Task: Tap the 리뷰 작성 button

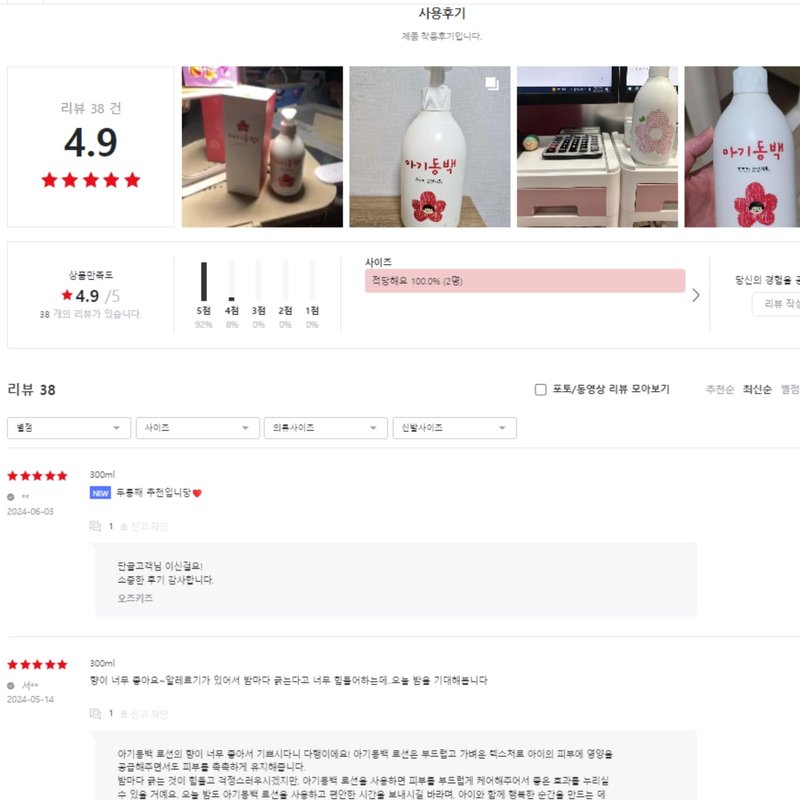Action: point(780,304)
